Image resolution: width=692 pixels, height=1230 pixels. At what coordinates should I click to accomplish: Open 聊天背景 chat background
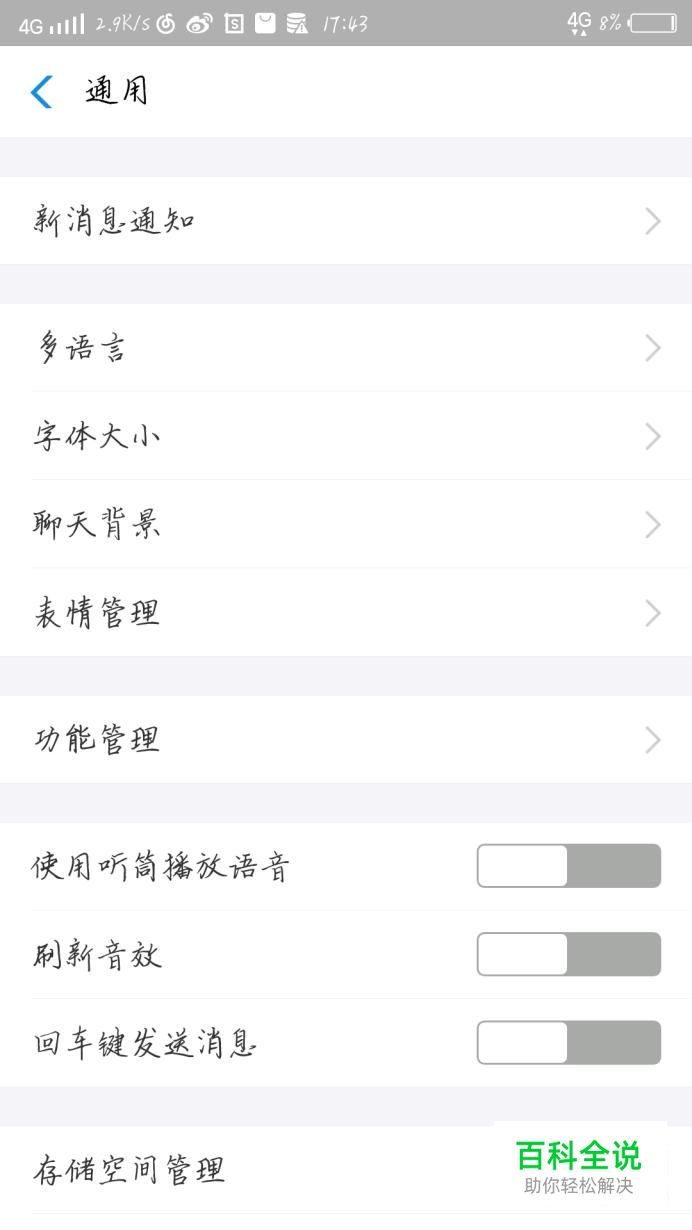pos(346,524)
